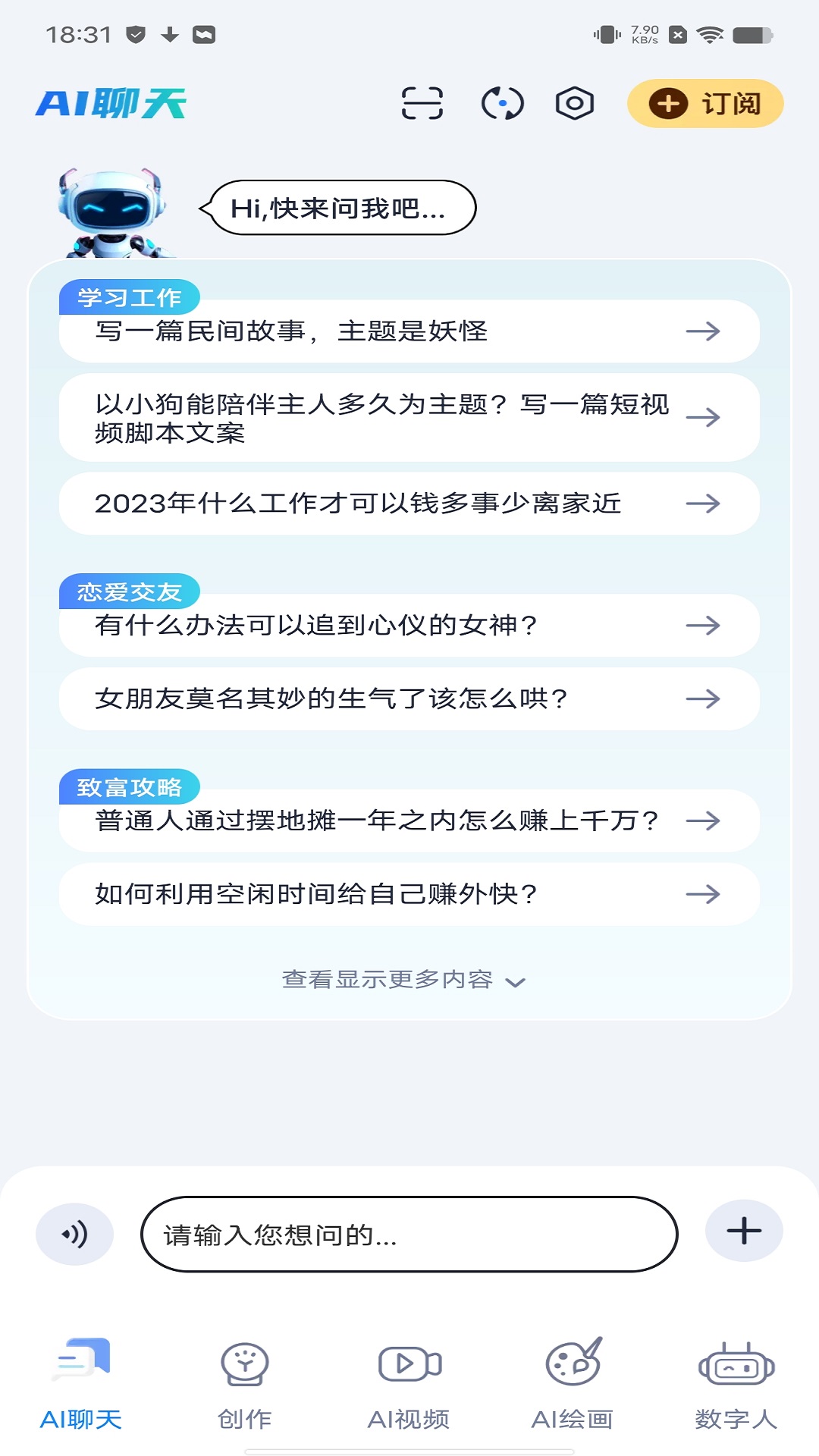Tap the circular refresh icon in the top bar

tap(502, 103)
